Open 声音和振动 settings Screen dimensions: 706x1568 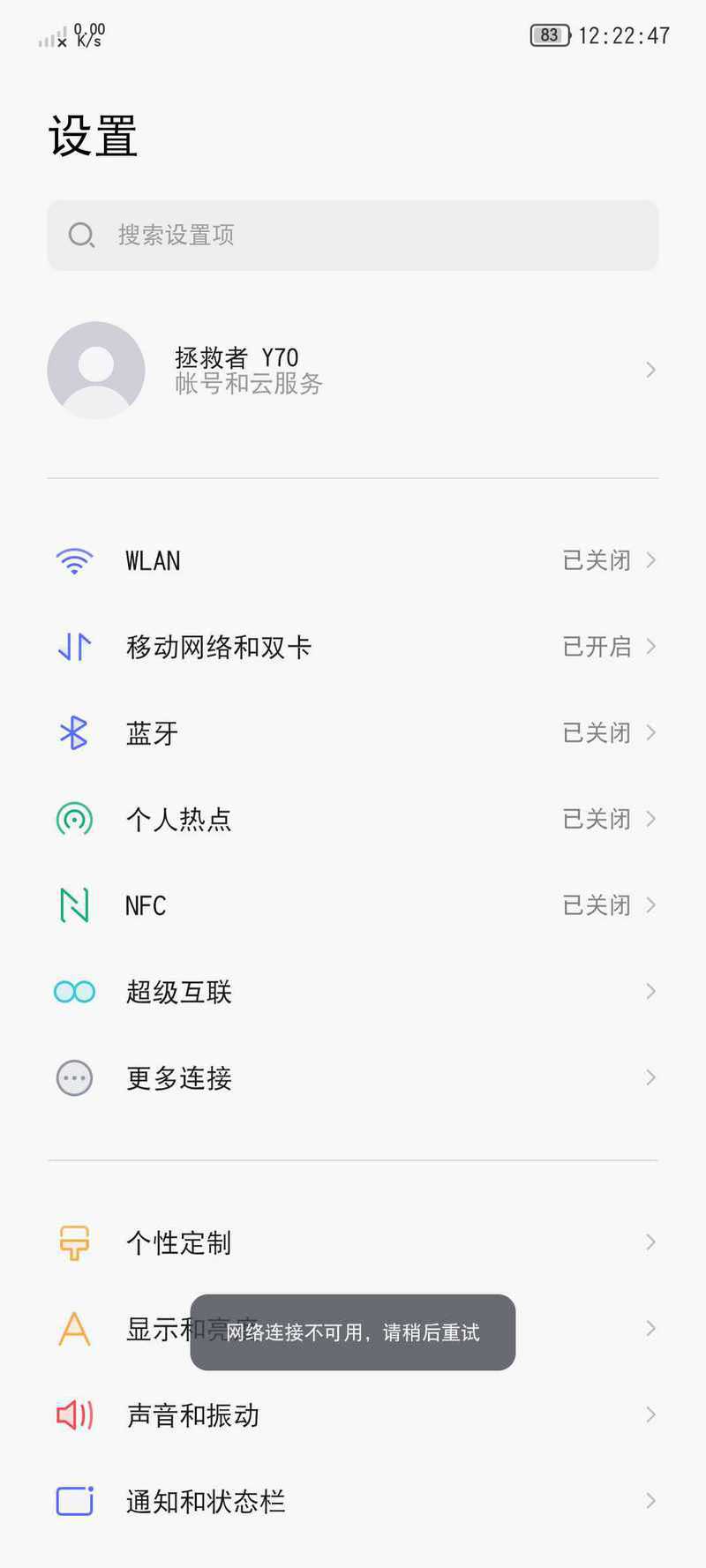click(x=353, y=1415)
